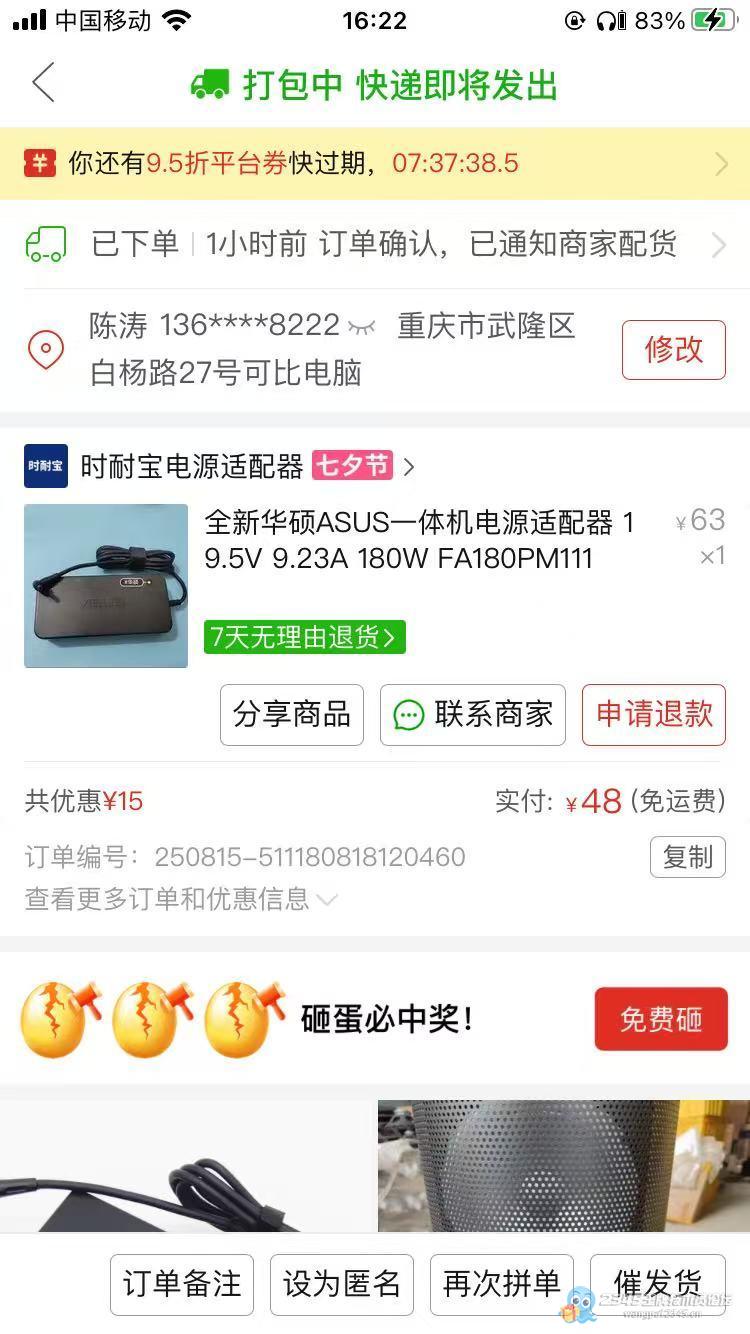Contact the seller via 联系商家

pos(473,714)
